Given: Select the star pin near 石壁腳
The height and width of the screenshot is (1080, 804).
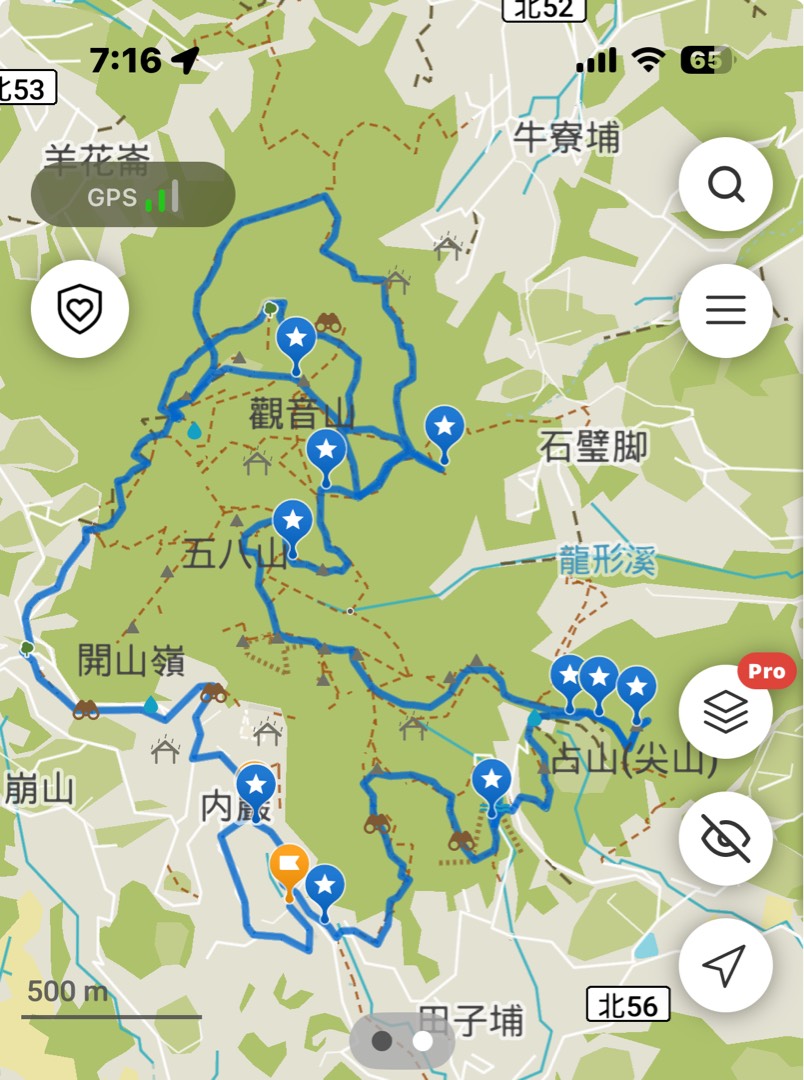Looking at the screenshot, I should pyautogui.click(x=445, y=430).
